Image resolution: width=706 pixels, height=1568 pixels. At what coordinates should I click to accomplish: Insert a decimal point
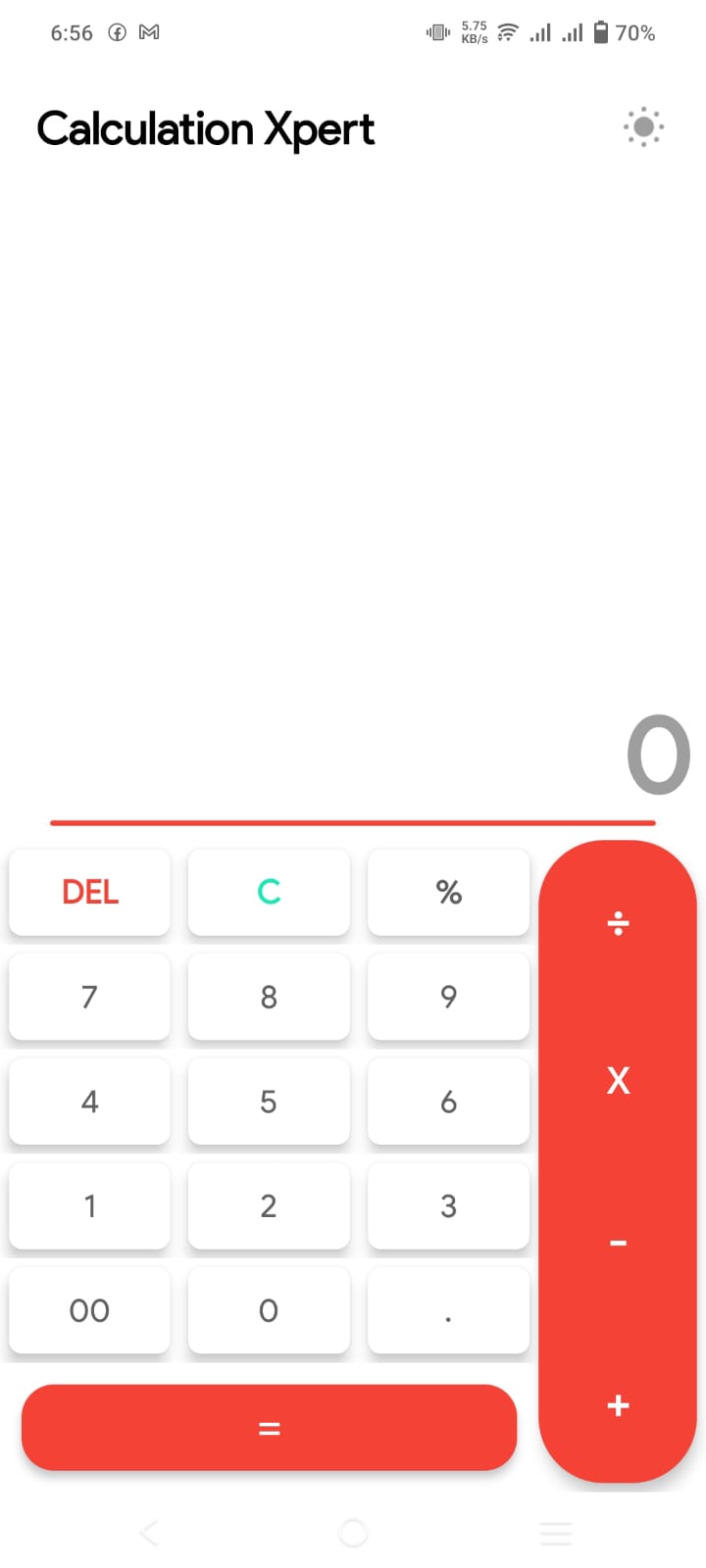[448, 1310]
